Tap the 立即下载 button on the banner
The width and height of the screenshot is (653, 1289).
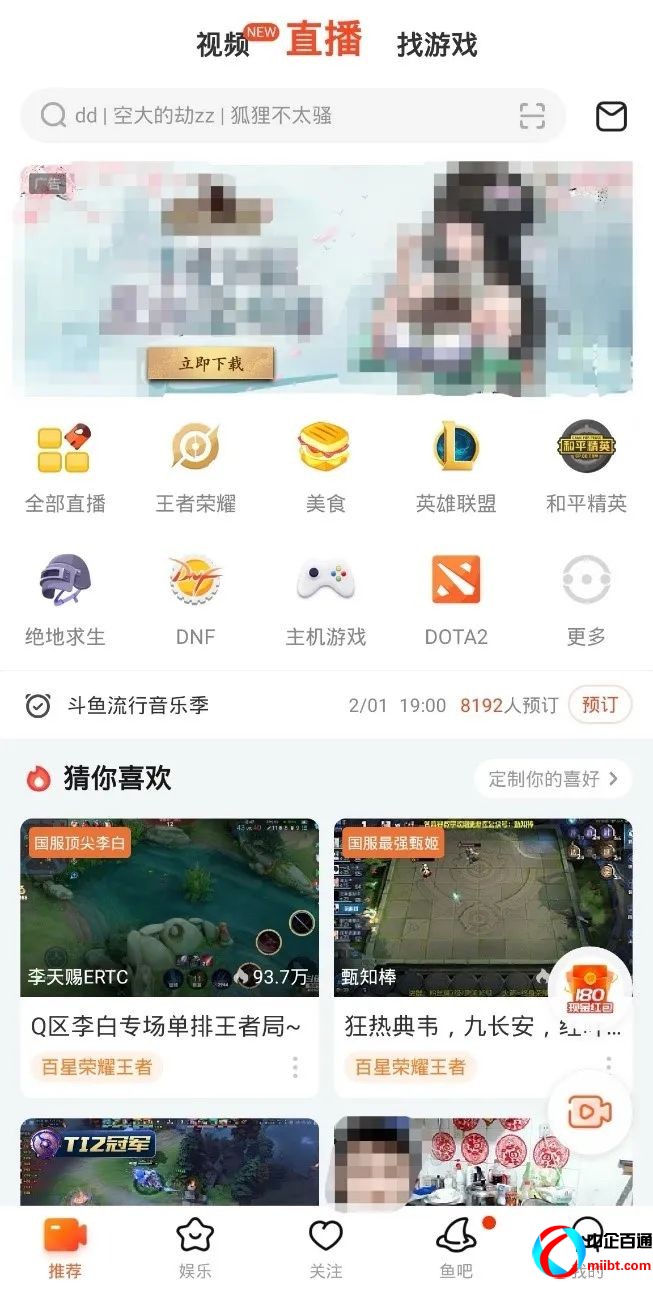coord(211,363)
